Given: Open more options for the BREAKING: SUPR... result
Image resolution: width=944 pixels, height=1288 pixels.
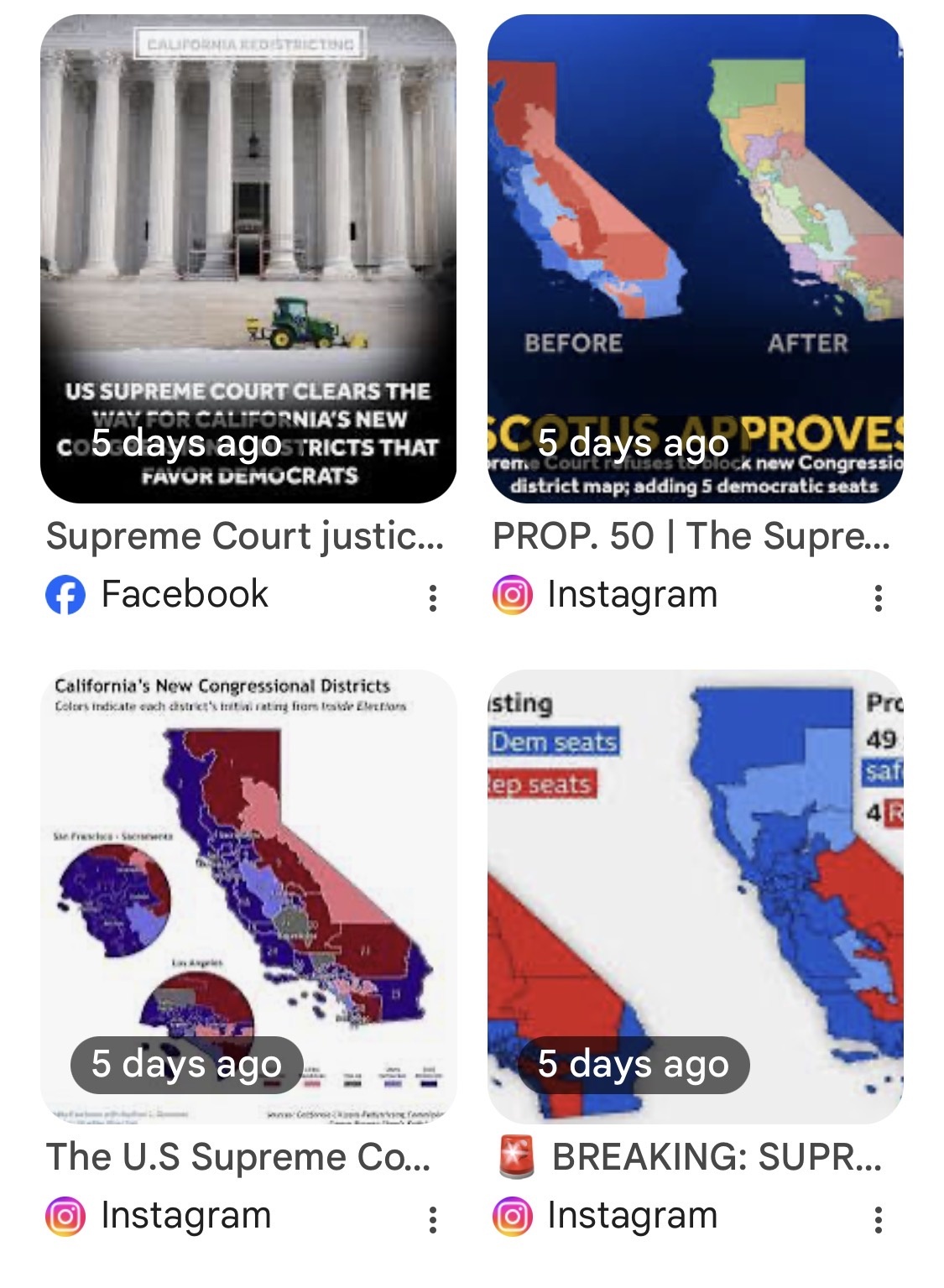Looking at the screenshot, I should pyautogui.click(x=878, y=1218).
